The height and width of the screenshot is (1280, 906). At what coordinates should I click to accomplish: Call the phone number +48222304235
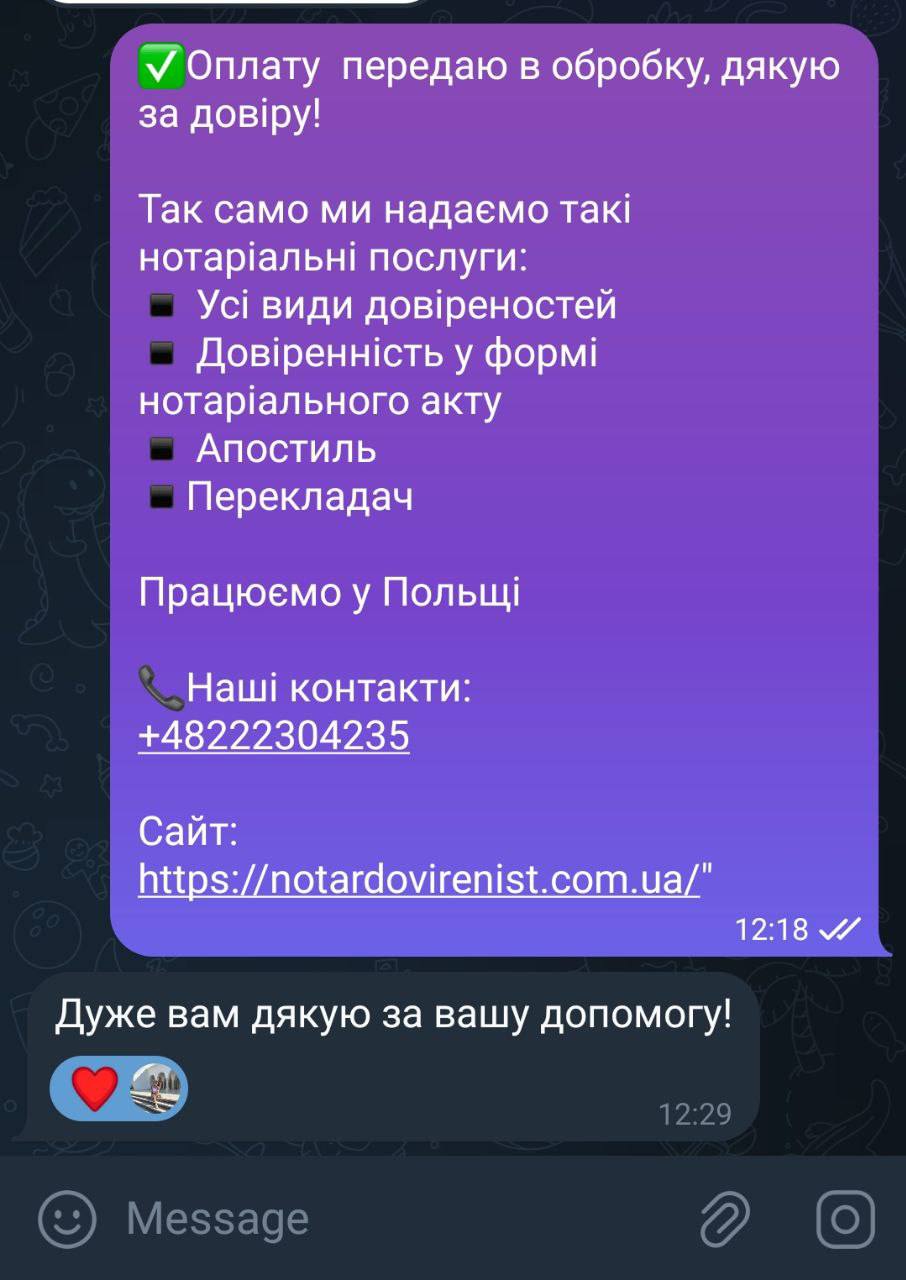(x=274, y=736)
